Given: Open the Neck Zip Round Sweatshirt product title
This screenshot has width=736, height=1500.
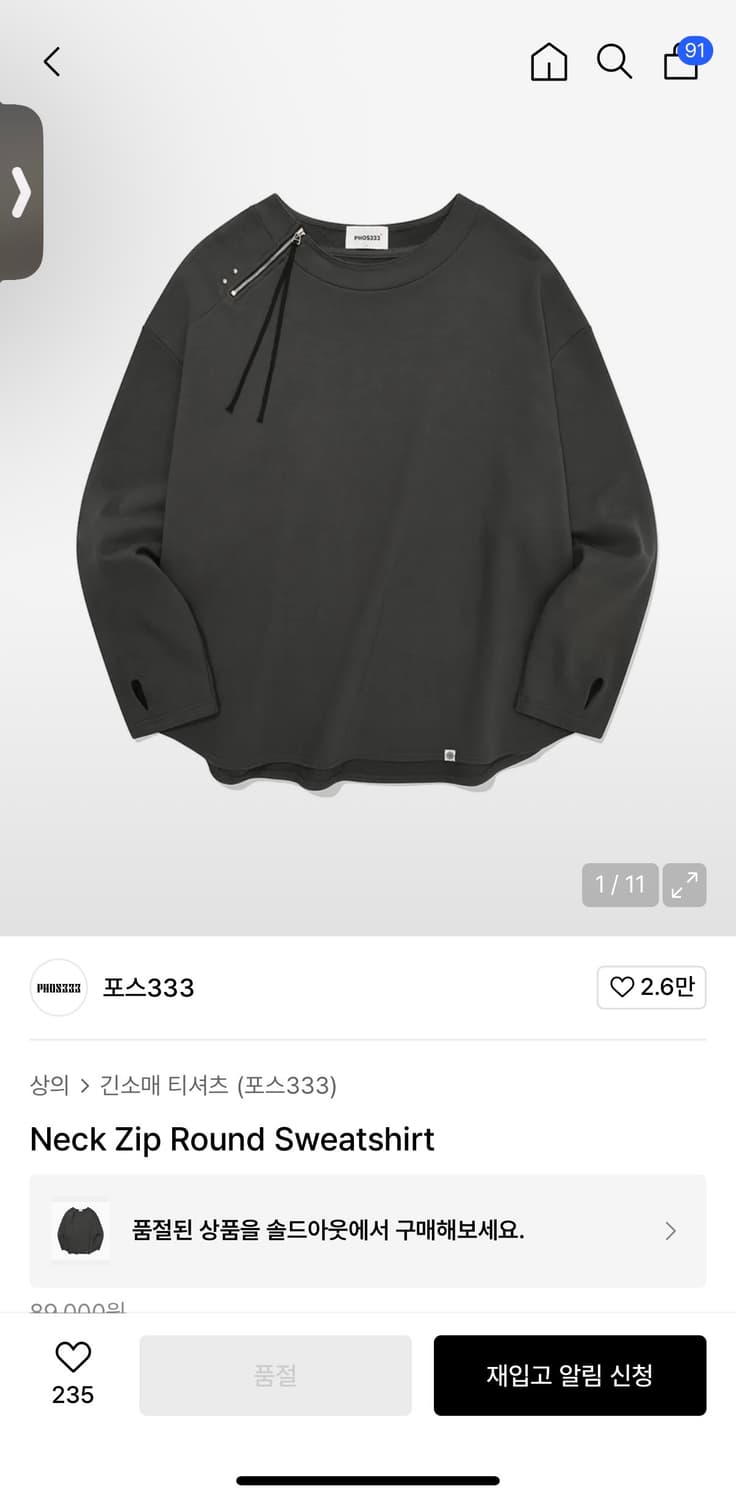Looking at the screenshot, I should tap(233, 1139).
